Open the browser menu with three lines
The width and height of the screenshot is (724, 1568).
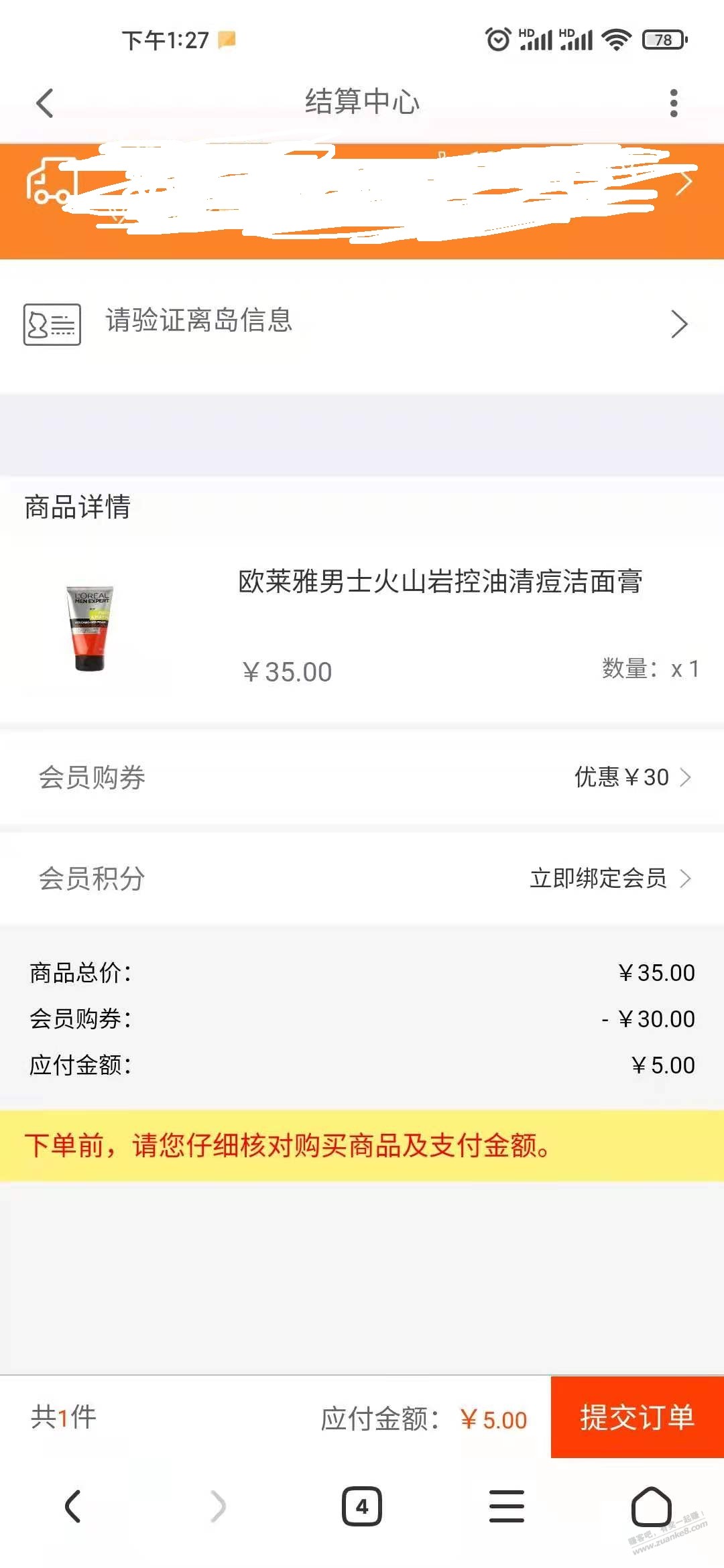coord(507,1506)
